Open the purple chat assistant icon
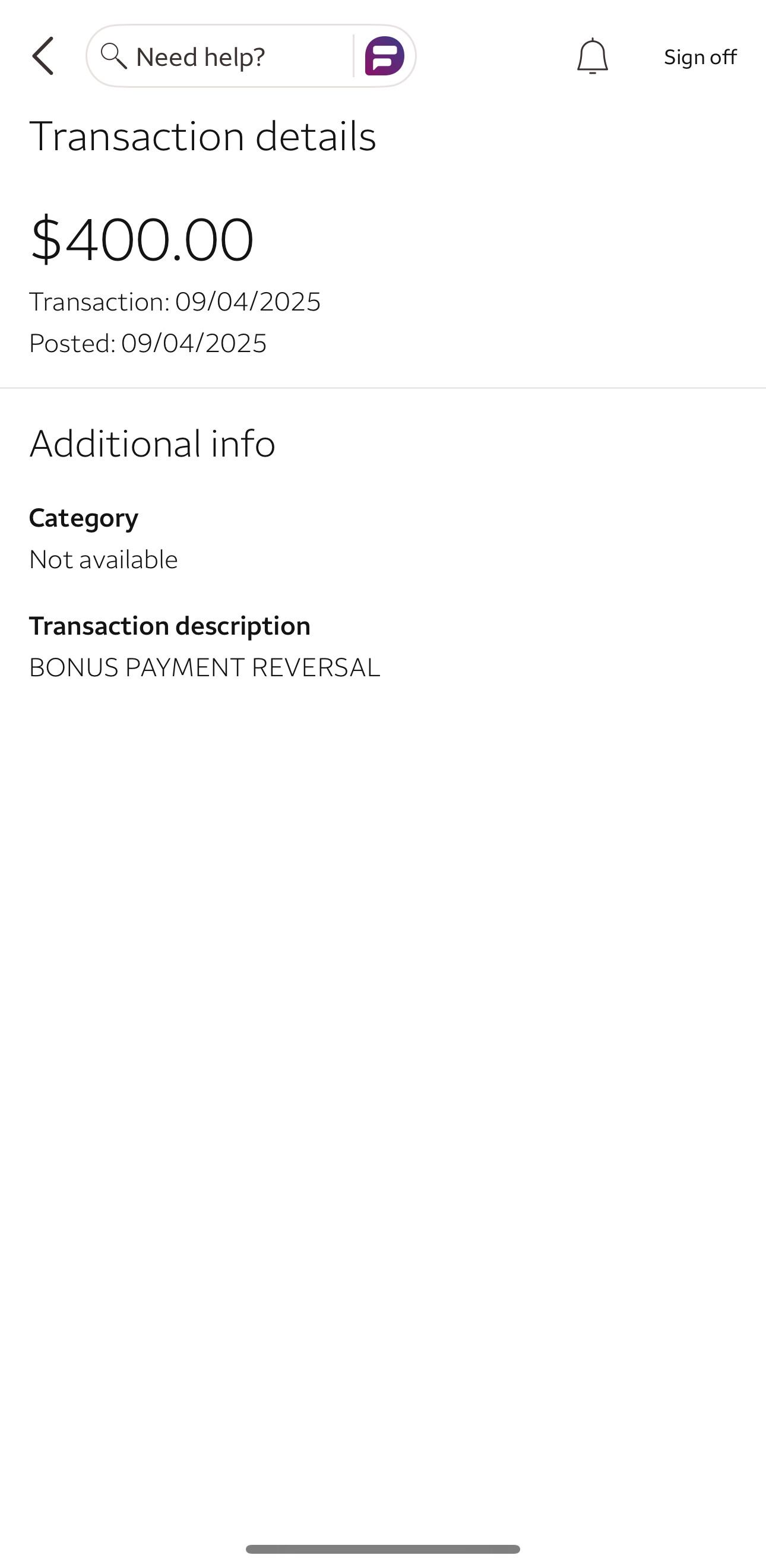766x1568 pixels. [384, 56]
